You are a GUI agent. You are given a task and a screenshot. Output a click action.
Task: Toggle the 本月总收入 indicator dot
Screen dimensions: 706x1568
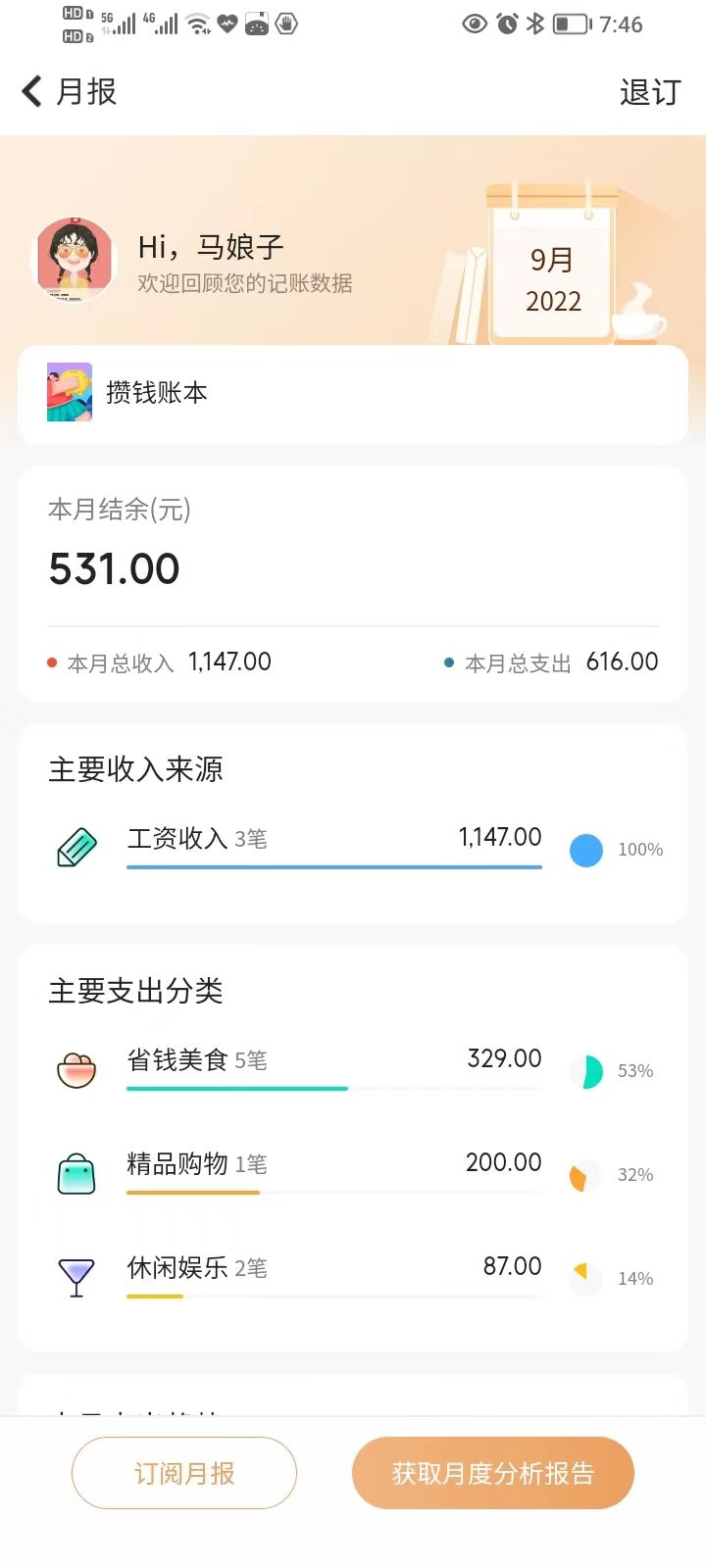(51, 662)
